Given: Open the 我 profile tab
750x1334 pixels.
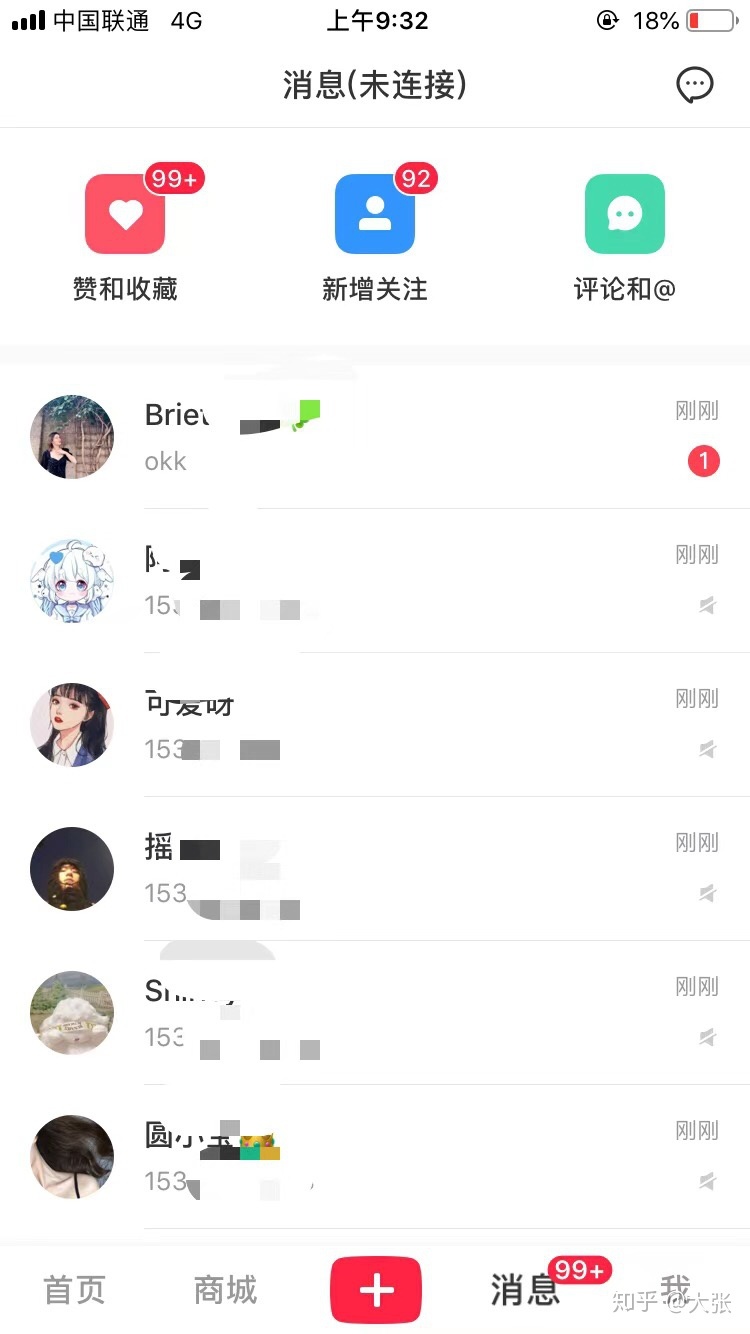Looking at the screenshot, I should click(x=675, y=1290).
